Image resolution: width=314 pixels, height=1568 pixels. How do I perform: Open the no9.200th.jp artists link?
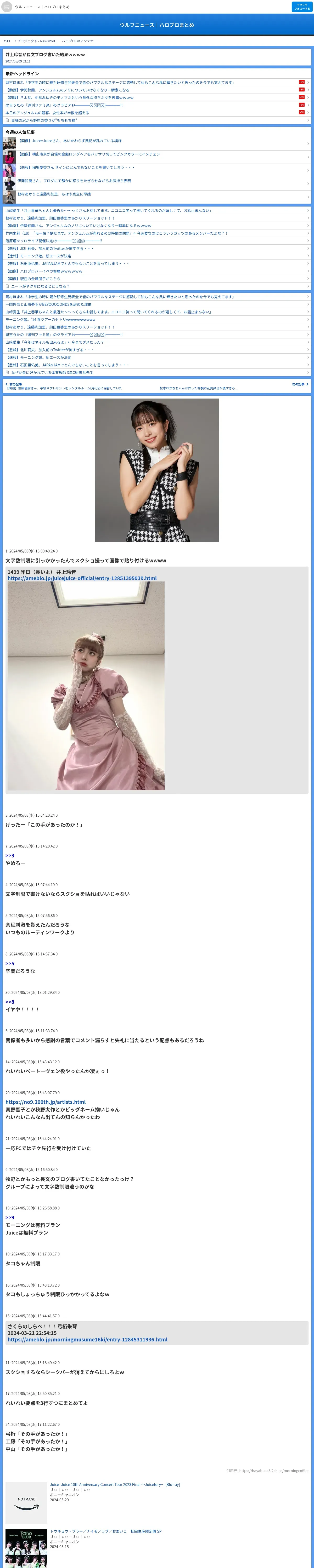pyautogui.click(x=46, y=1102)
